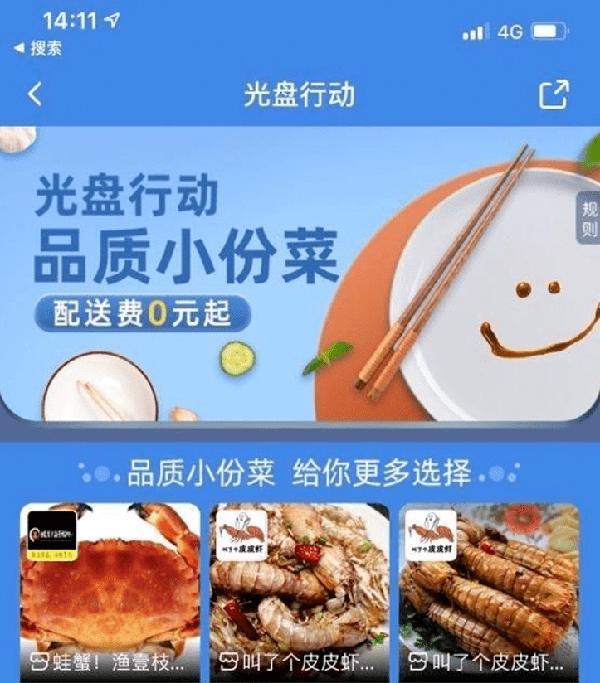The height and width of the screenshot is (683, 600).
Task: Share the 光盘行动 page
Action: 553,94
